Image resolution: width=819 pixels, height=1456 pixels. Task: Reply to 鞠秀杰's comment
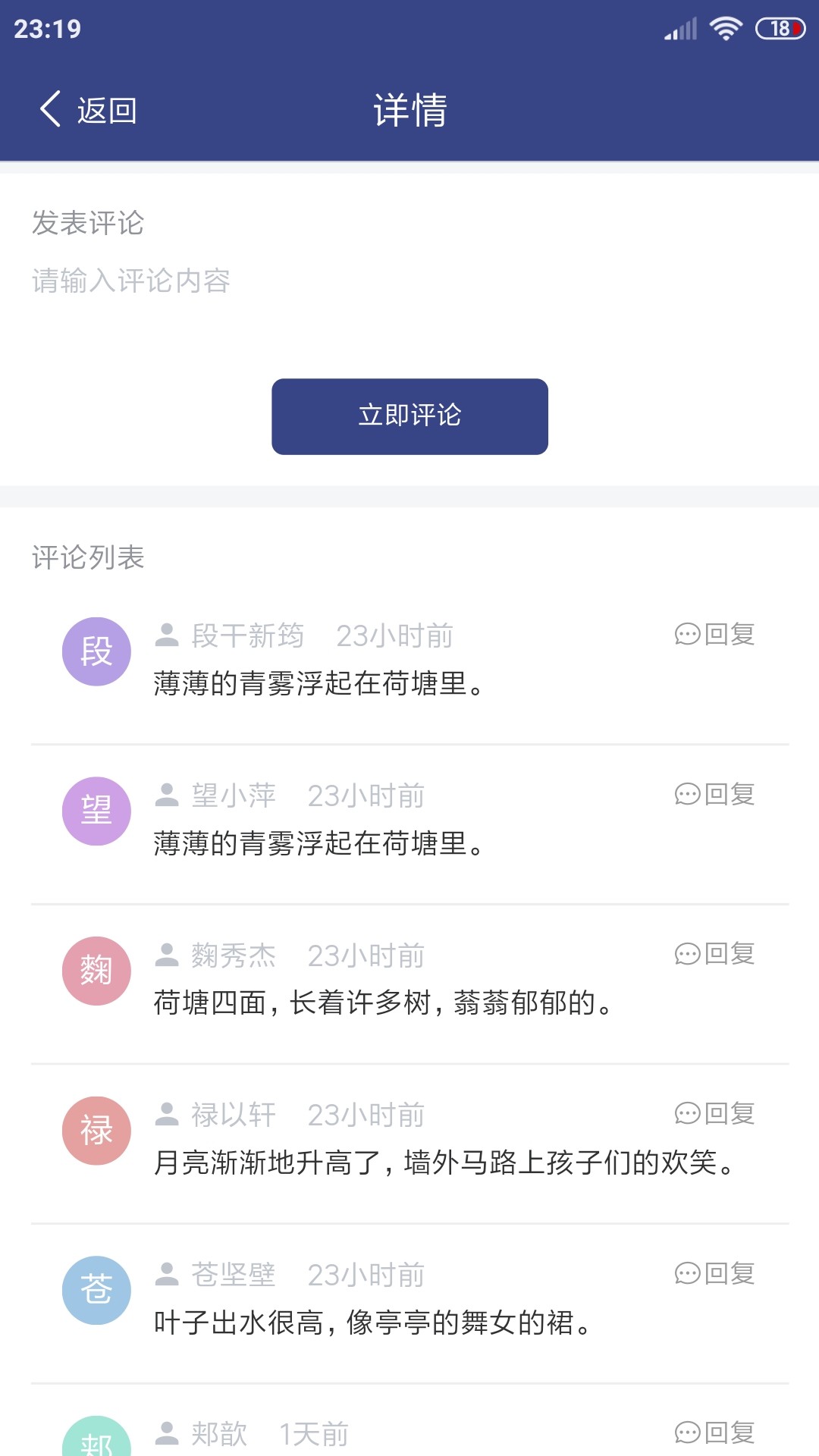click(714, 953)
